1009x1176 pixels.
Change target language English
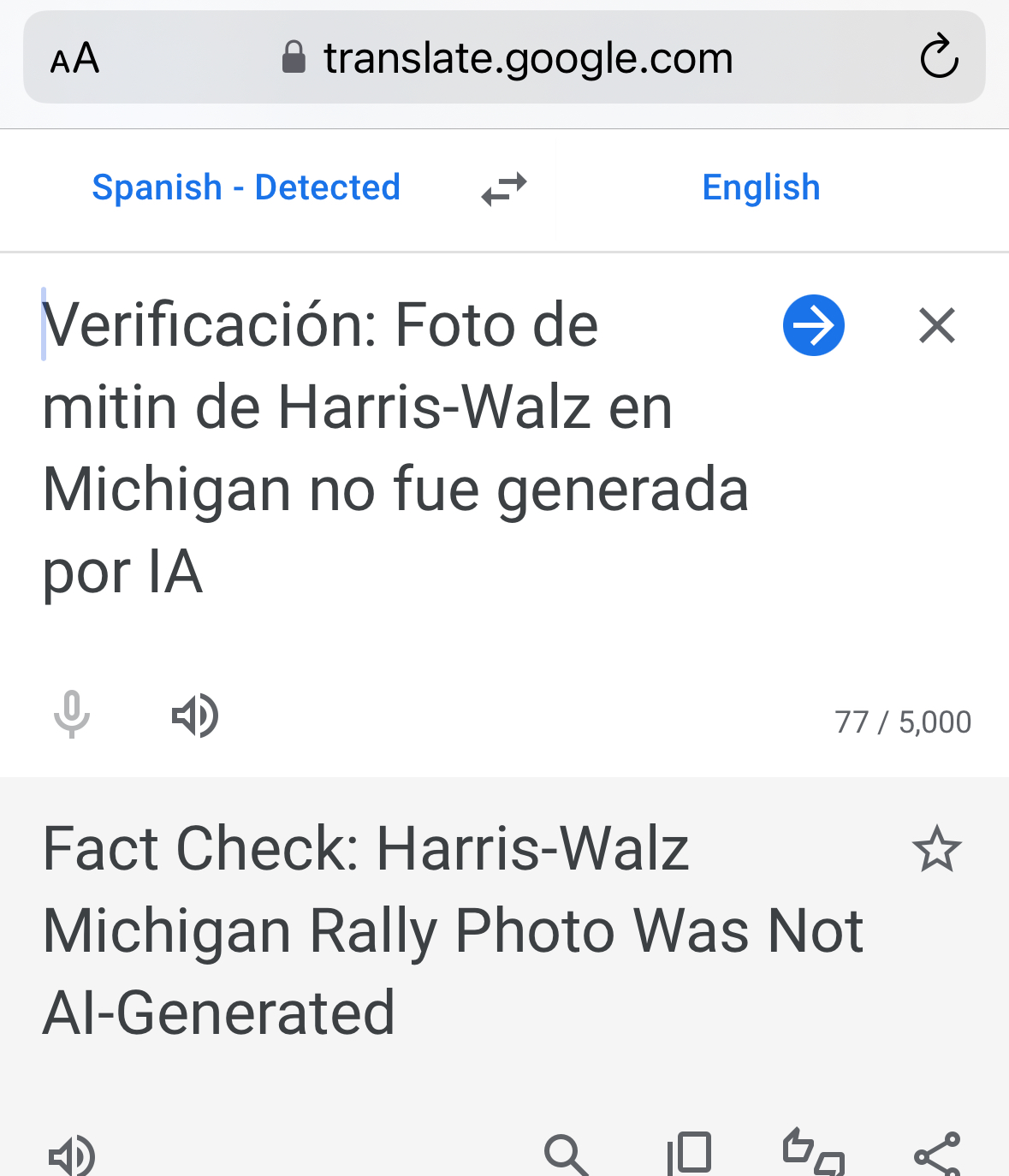coord(761,187)
